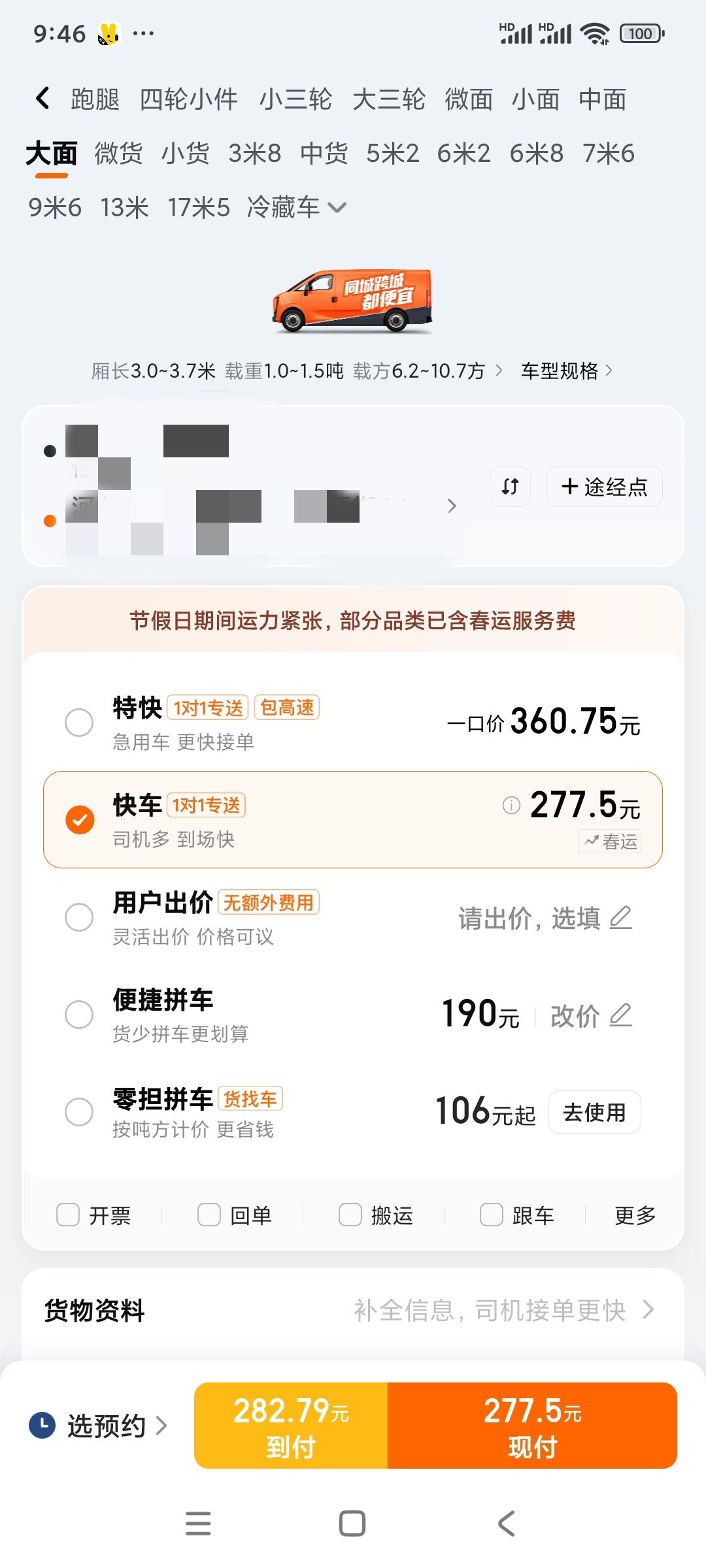Choose the 用户出价 option
Image resolution: width=706 pixels, height=1568 pixels.
pos(79,917)
